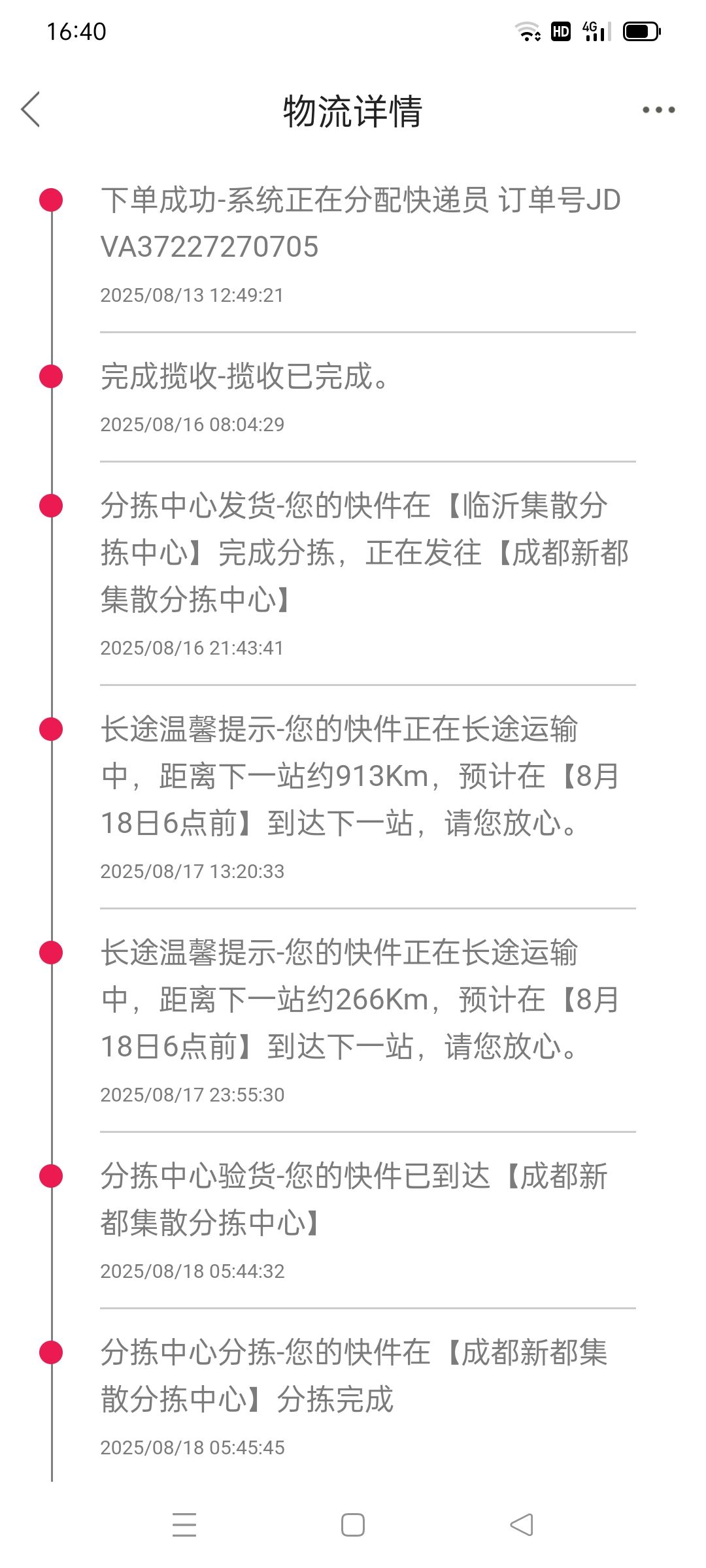
Task: Tap the system back triangle button
Action: 522,1525
